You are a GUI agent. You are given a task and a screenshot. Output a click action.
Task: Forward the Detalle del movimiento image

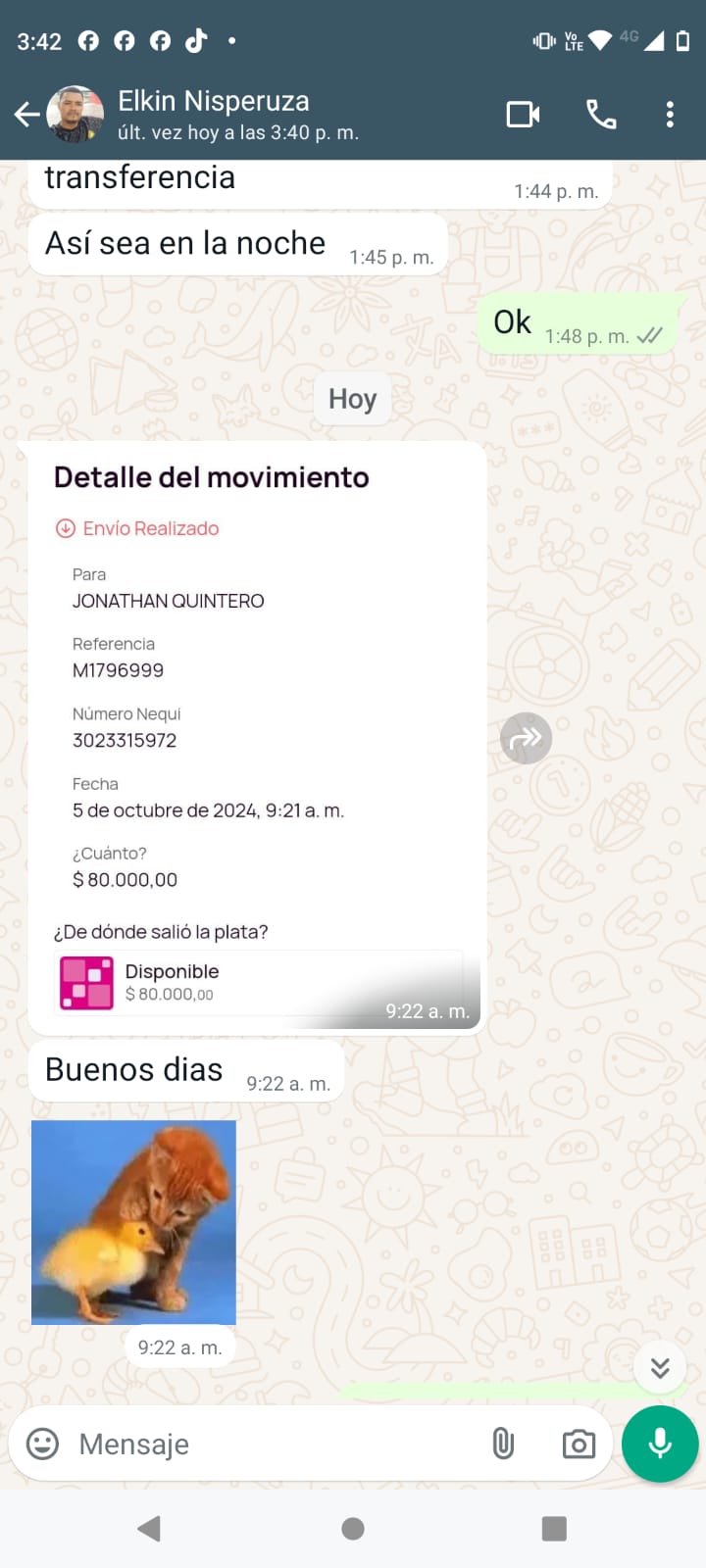click(526, 738)
